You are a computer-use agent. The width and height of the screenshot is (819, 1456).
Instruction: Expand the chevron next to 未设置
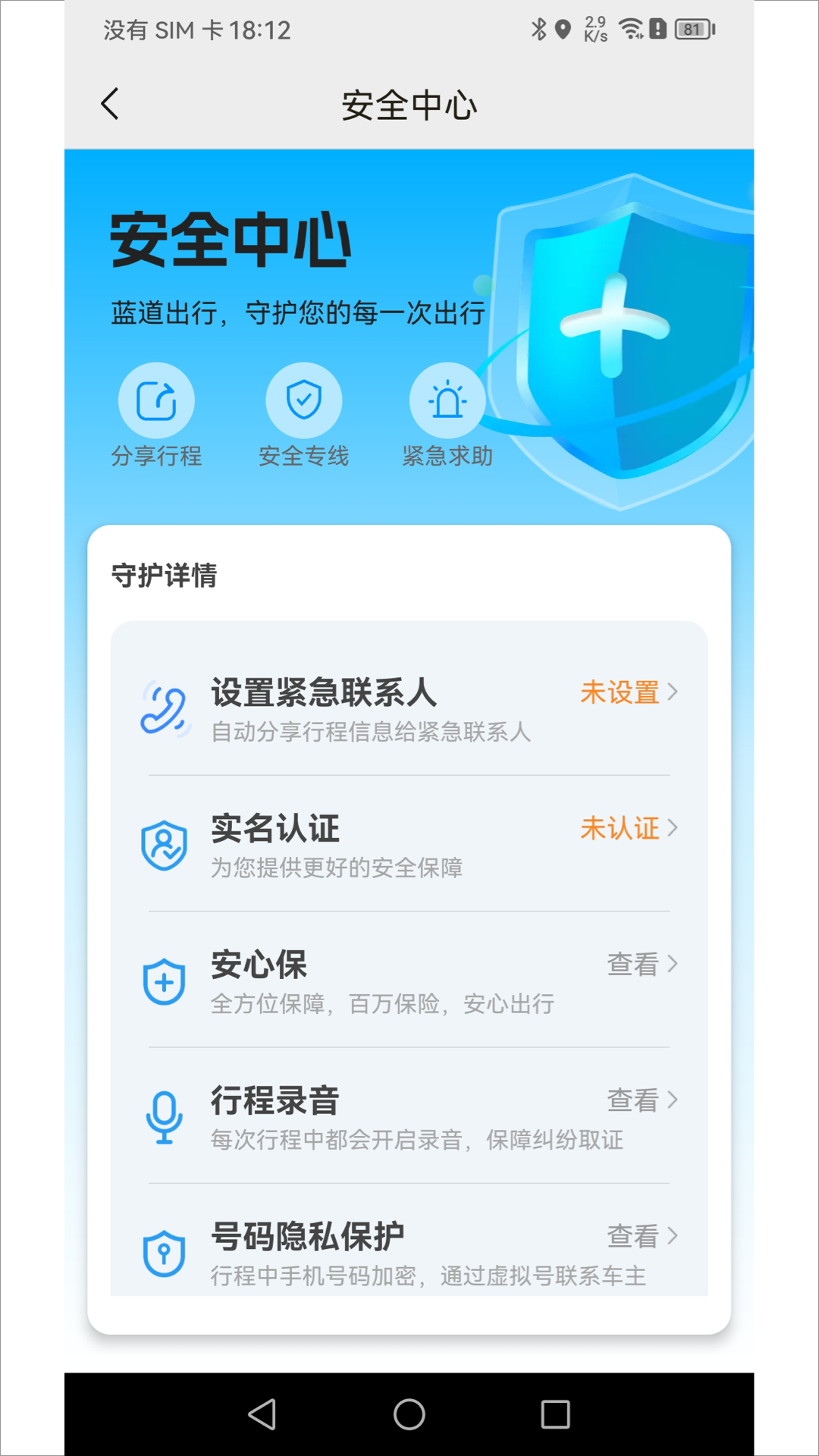(x=675, y=692)
